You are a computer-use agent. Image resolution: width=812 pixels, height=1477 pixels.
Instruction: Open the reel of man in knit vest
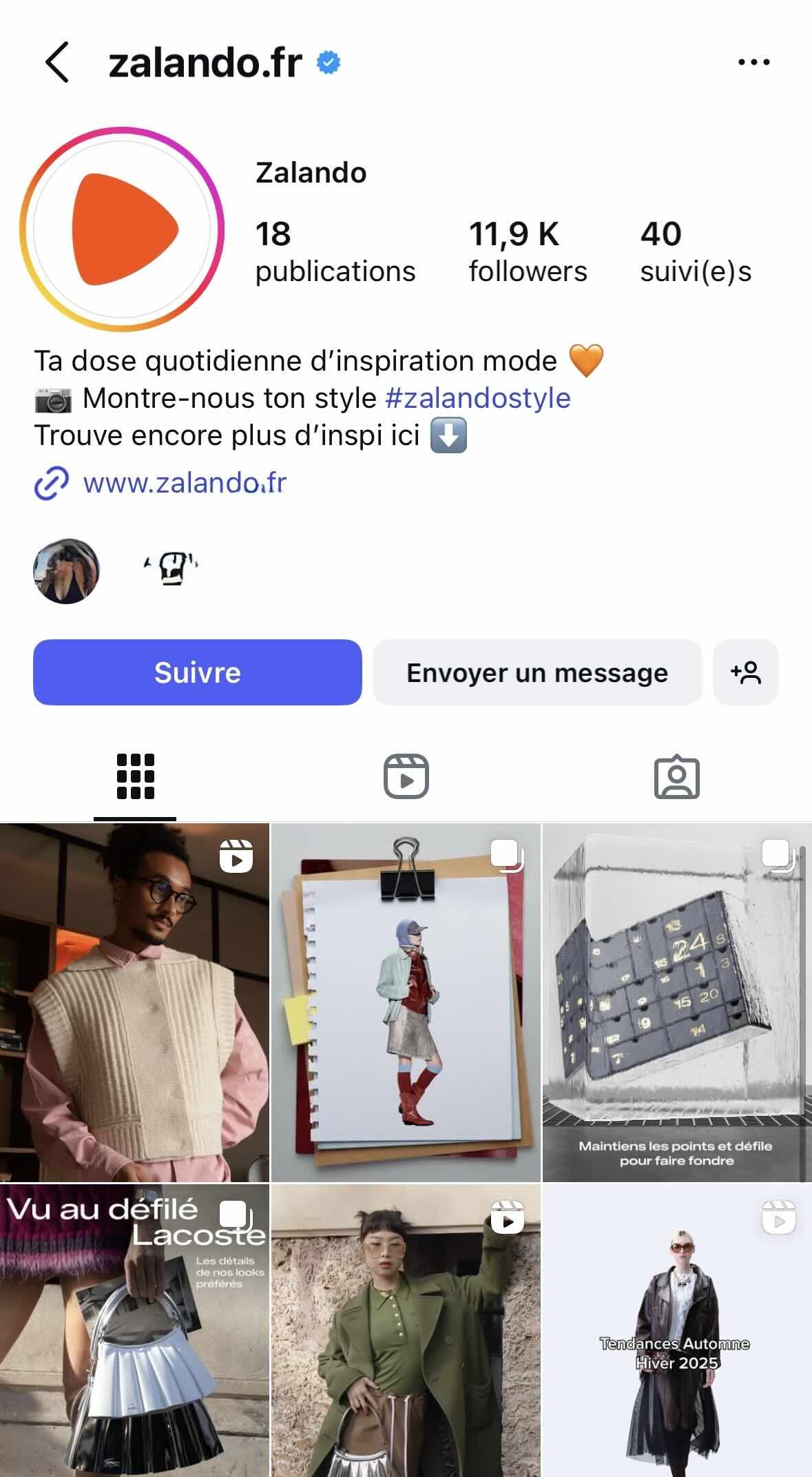click(x=134, y=1002)
